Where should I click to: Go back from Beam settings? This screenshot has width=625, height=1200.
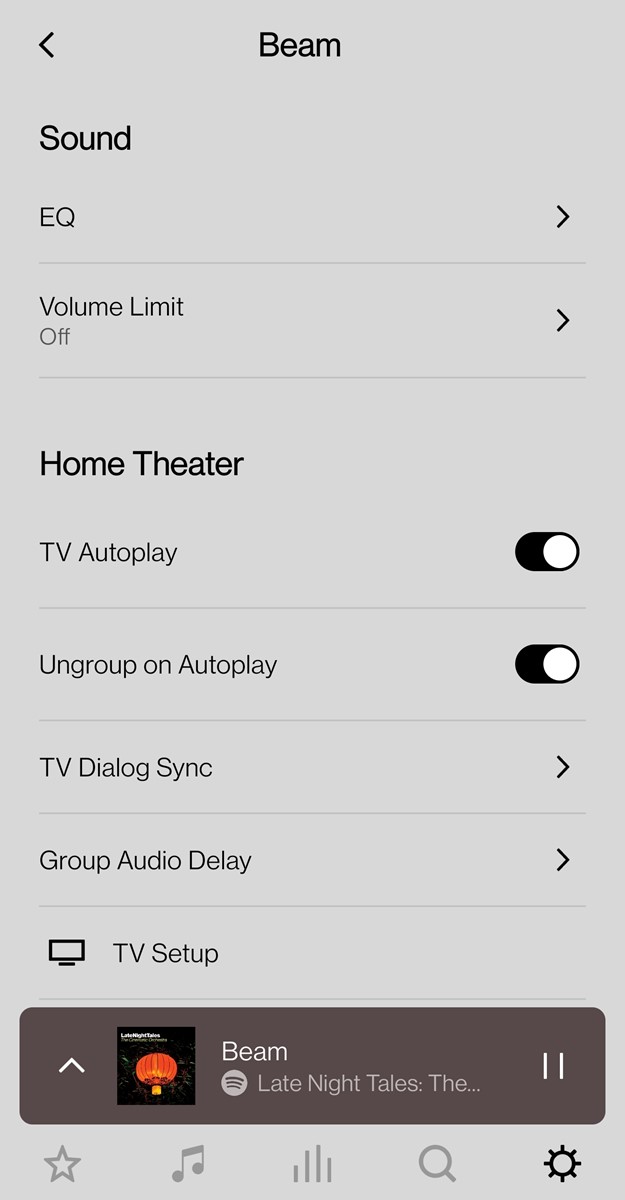coord(47,45)
